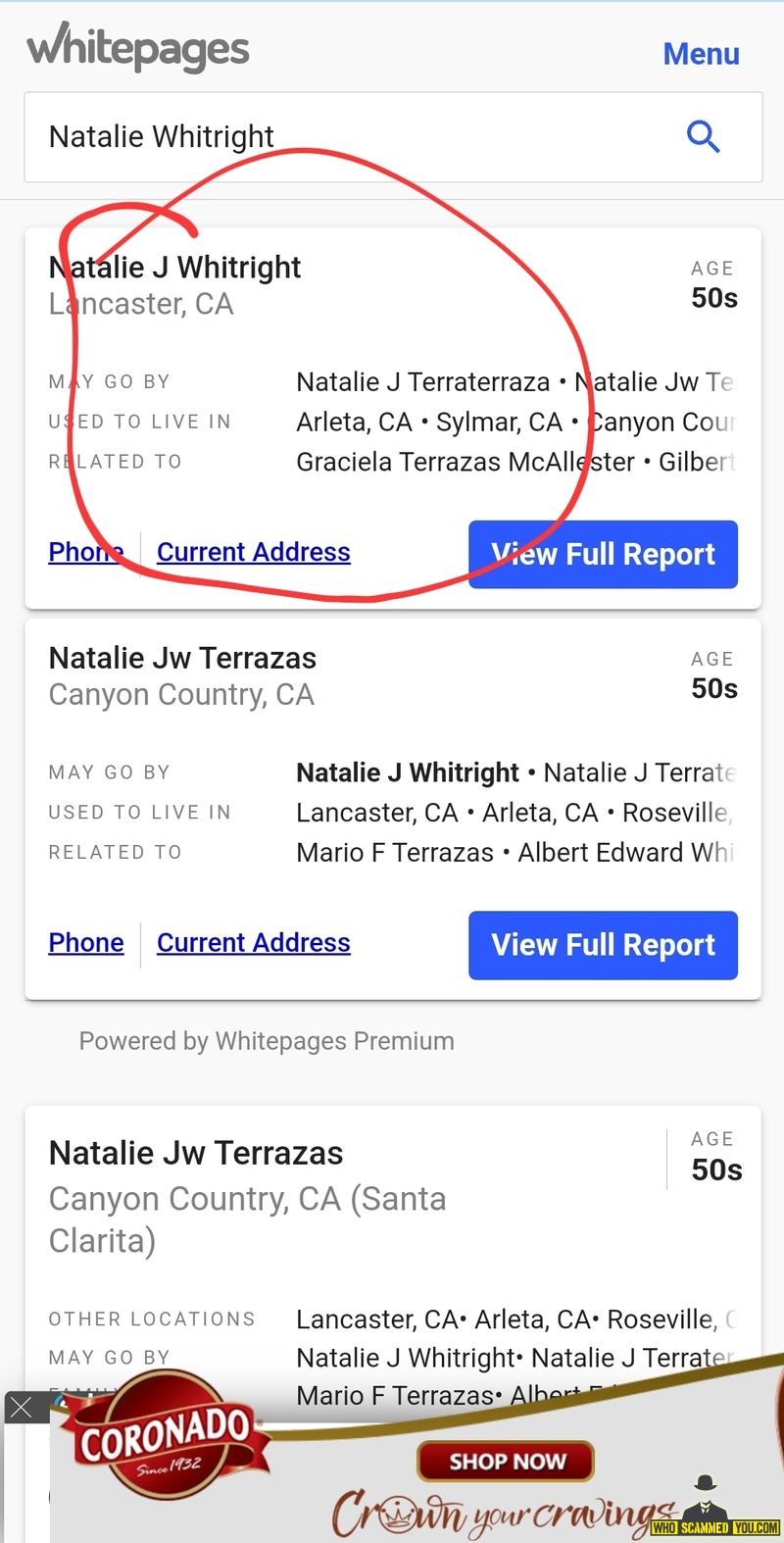
Task: Tap Shop Now in the Coronado ad
Action: pos(507,1461)
